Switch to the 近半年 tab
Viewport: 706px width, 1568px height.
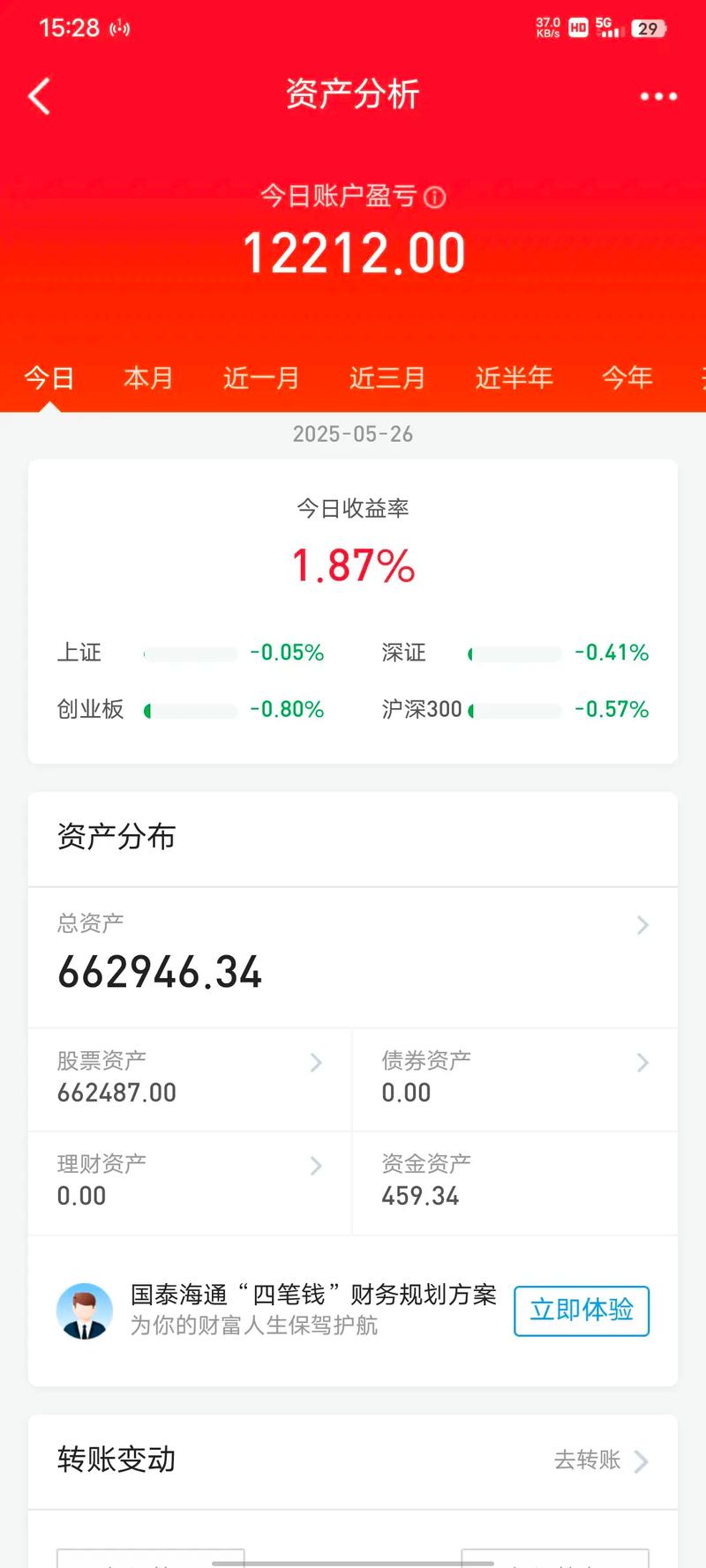(x=514, y=377)
